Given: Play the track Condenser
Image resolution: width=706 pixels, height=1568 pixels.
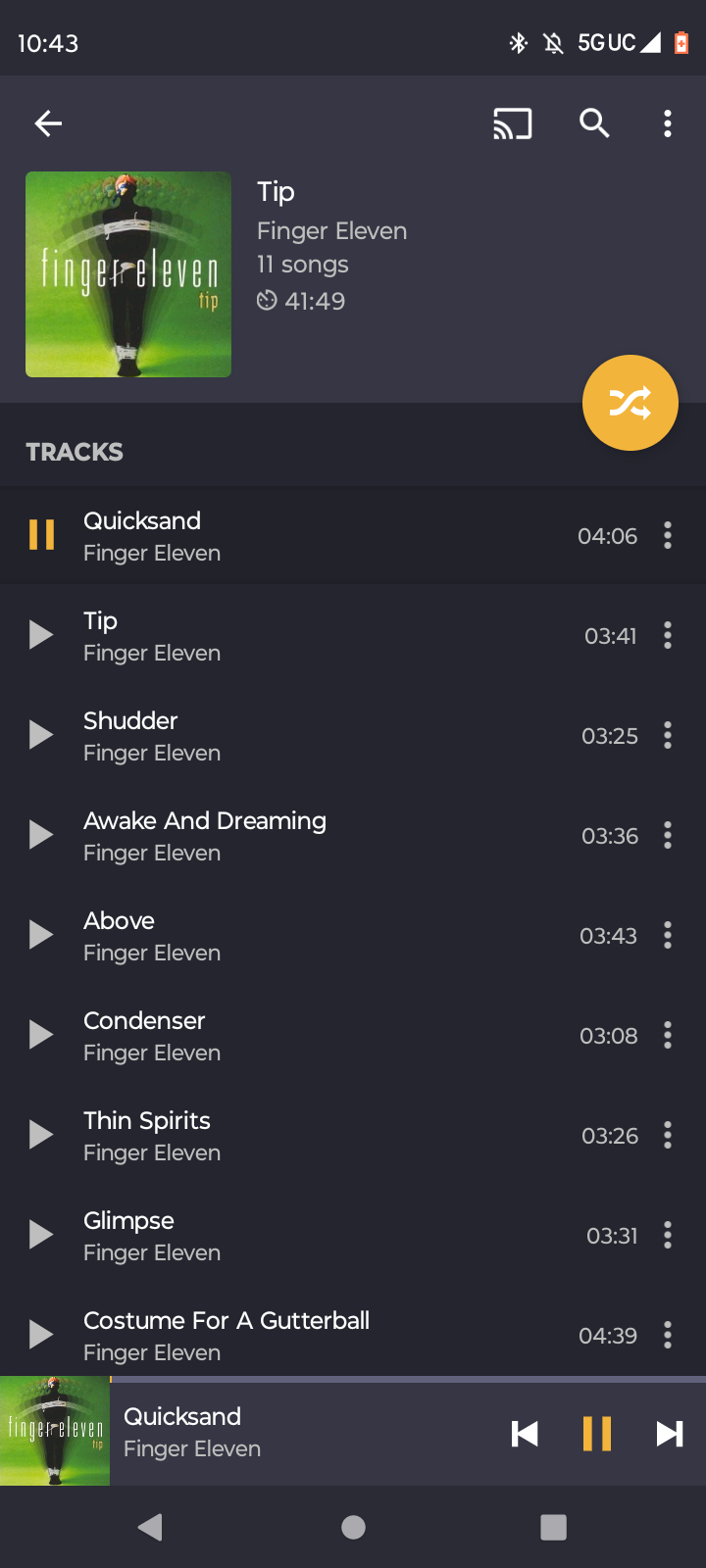Looking at the screenshot, I should click(41, 1035).
